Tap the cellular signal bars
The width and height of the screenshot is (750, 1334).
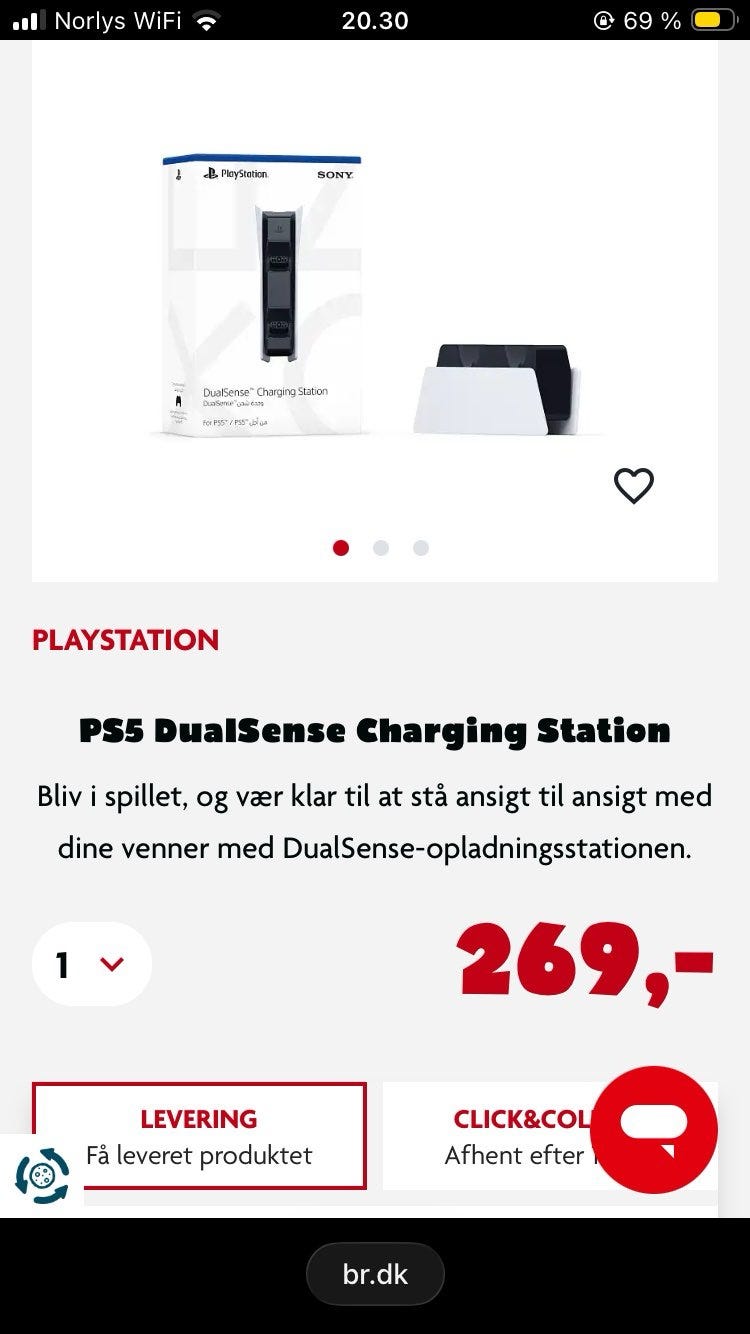(26, 19)
